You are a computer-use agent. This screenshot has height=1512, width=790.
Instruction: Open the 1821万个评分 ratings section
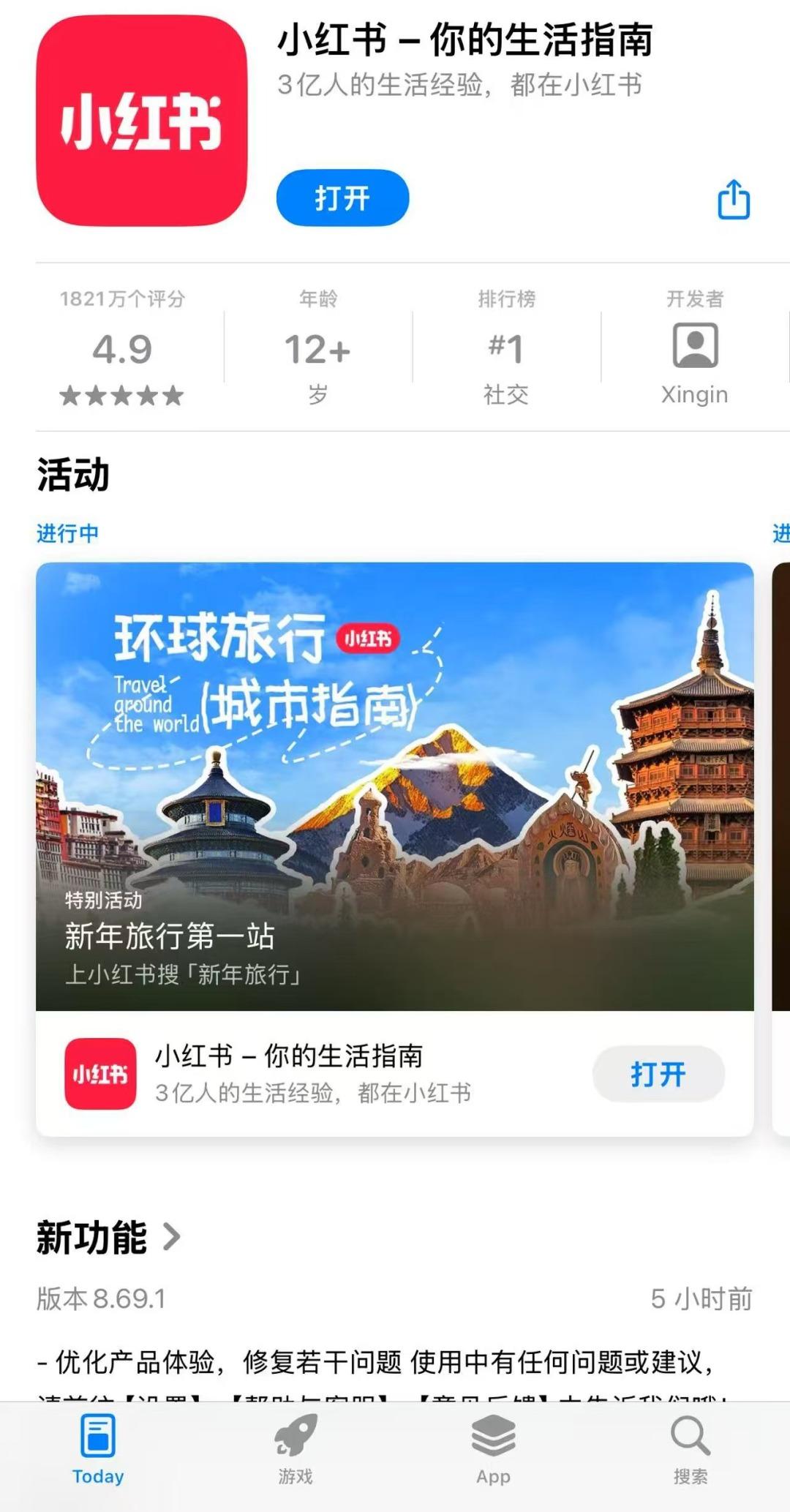tap(122, 349)
